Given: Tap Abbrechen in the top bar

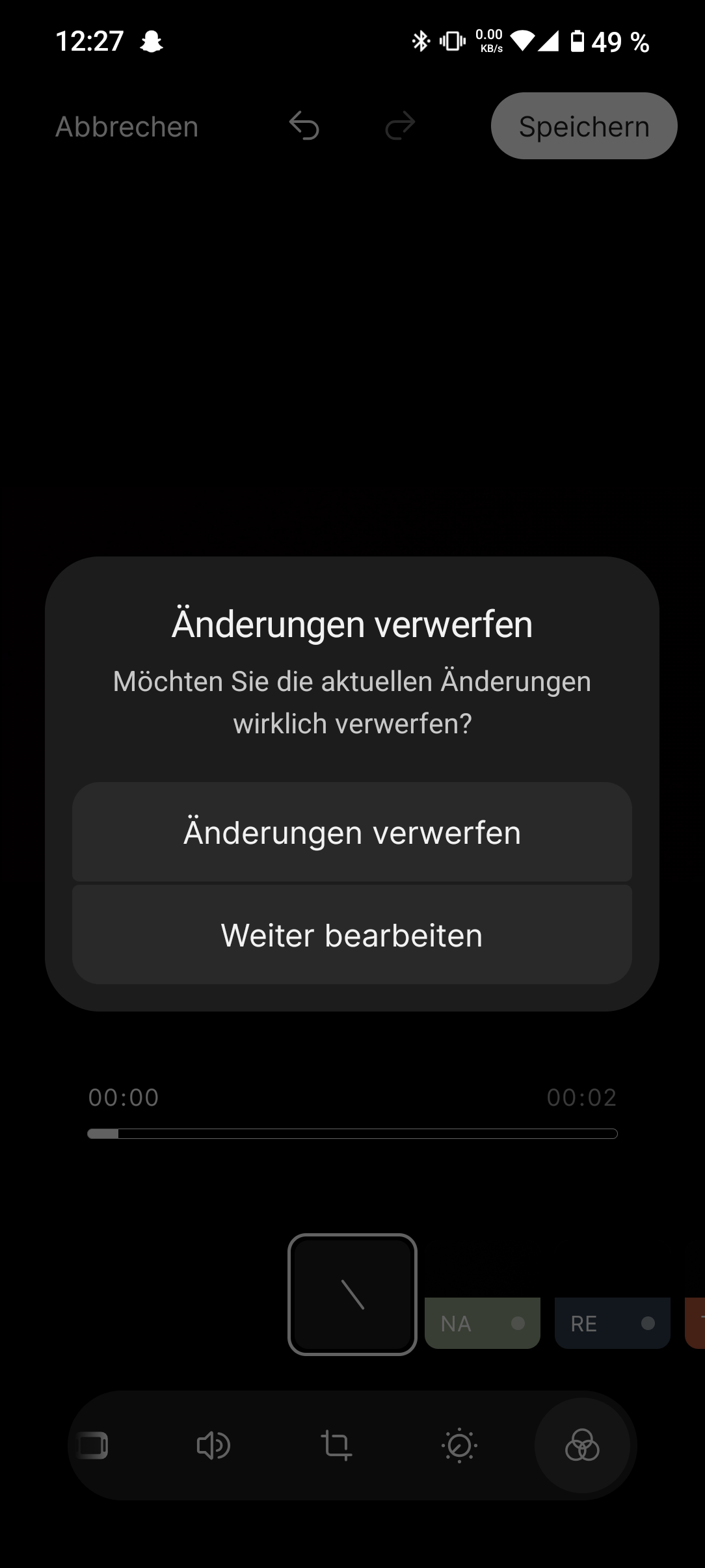Looking at the screenshot, I should tap(127, 127).
